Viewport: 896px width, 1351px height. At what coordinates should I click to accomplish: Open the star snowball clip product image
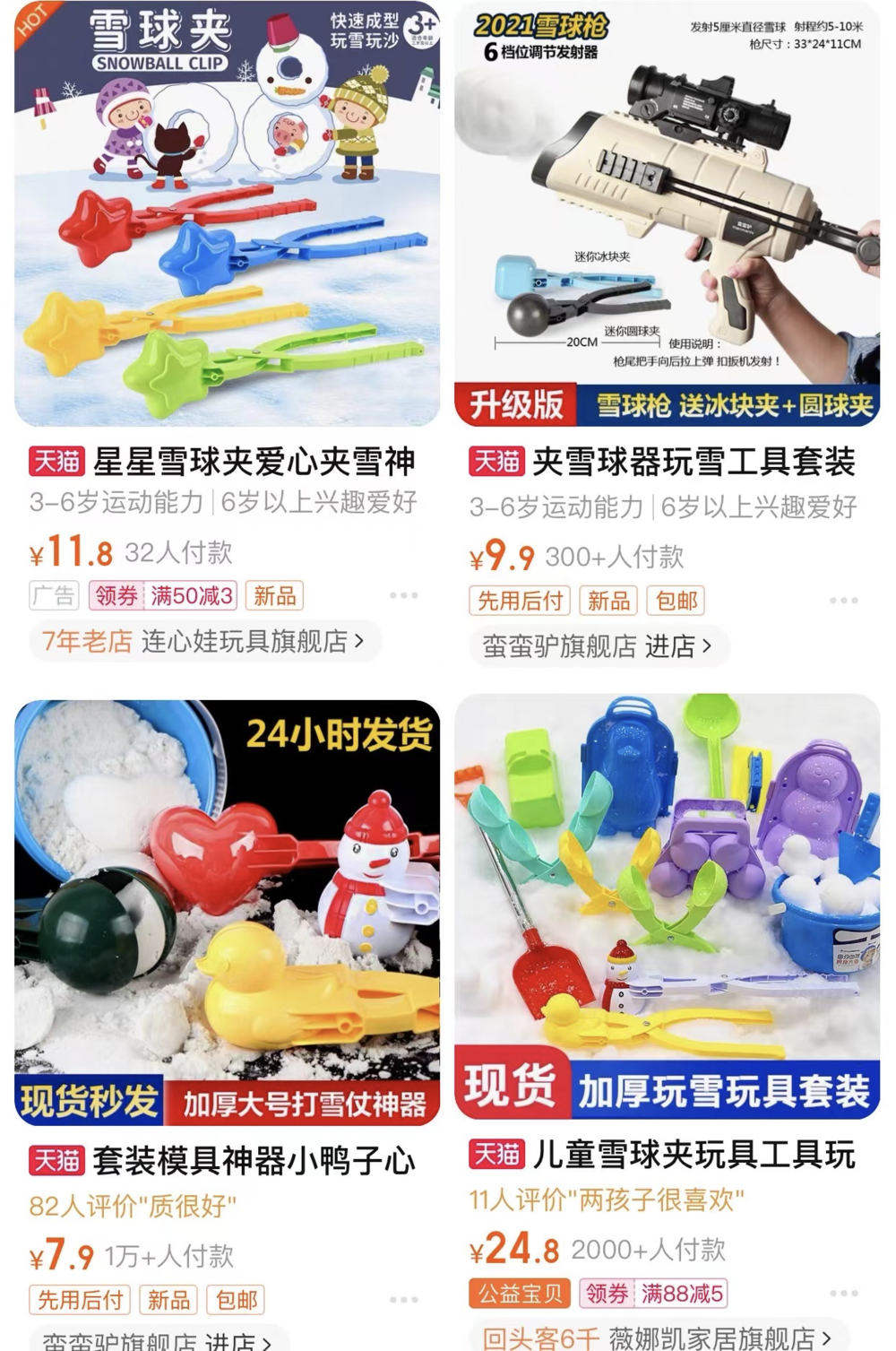[x=227, y=213]
